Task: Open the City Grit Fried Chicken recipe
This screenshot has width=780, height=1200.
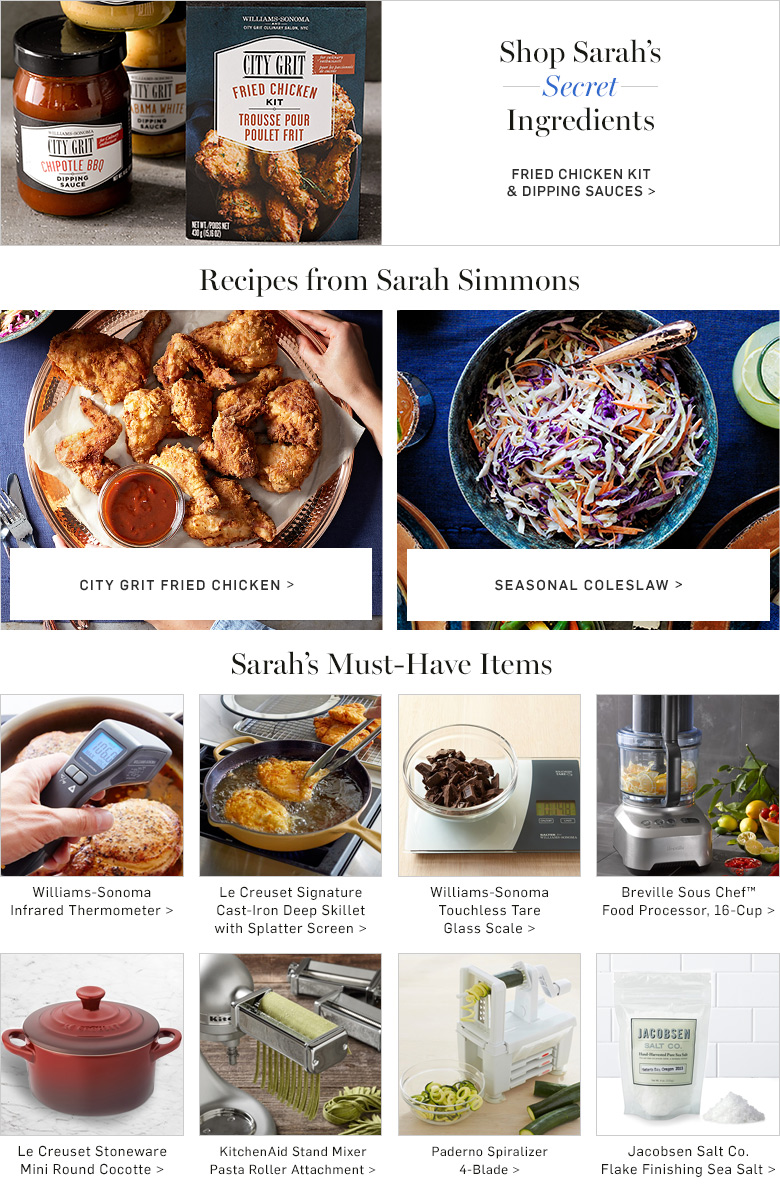Action: click(x=187, y=584)
